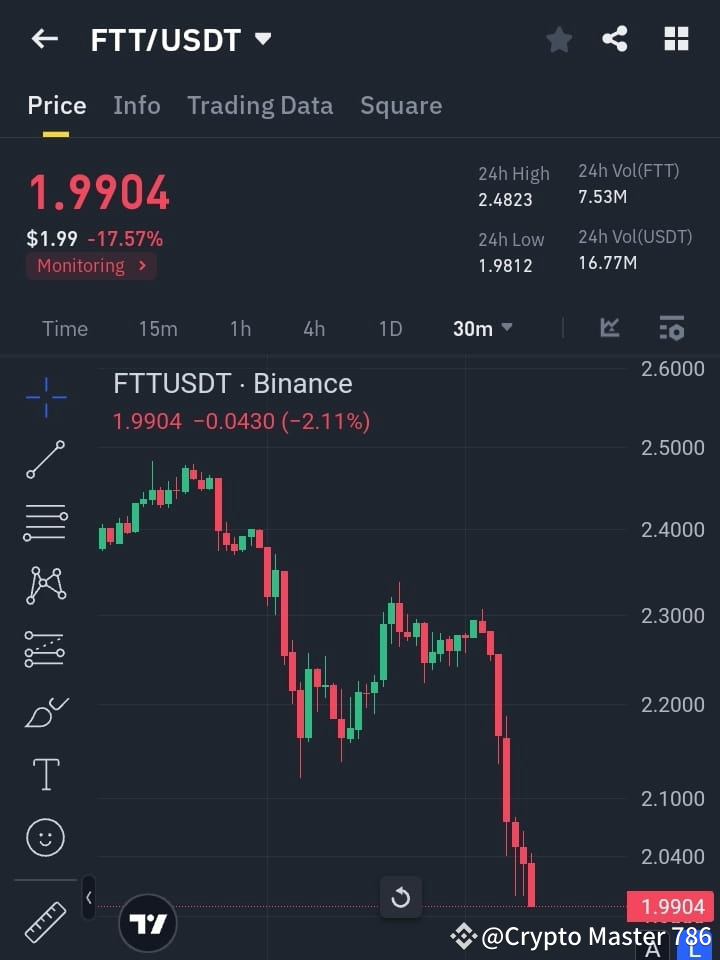This screenshot has width=720, height=960.
Task: Open the 30m timeframe dropdown
Action: (x=483, y=328)
